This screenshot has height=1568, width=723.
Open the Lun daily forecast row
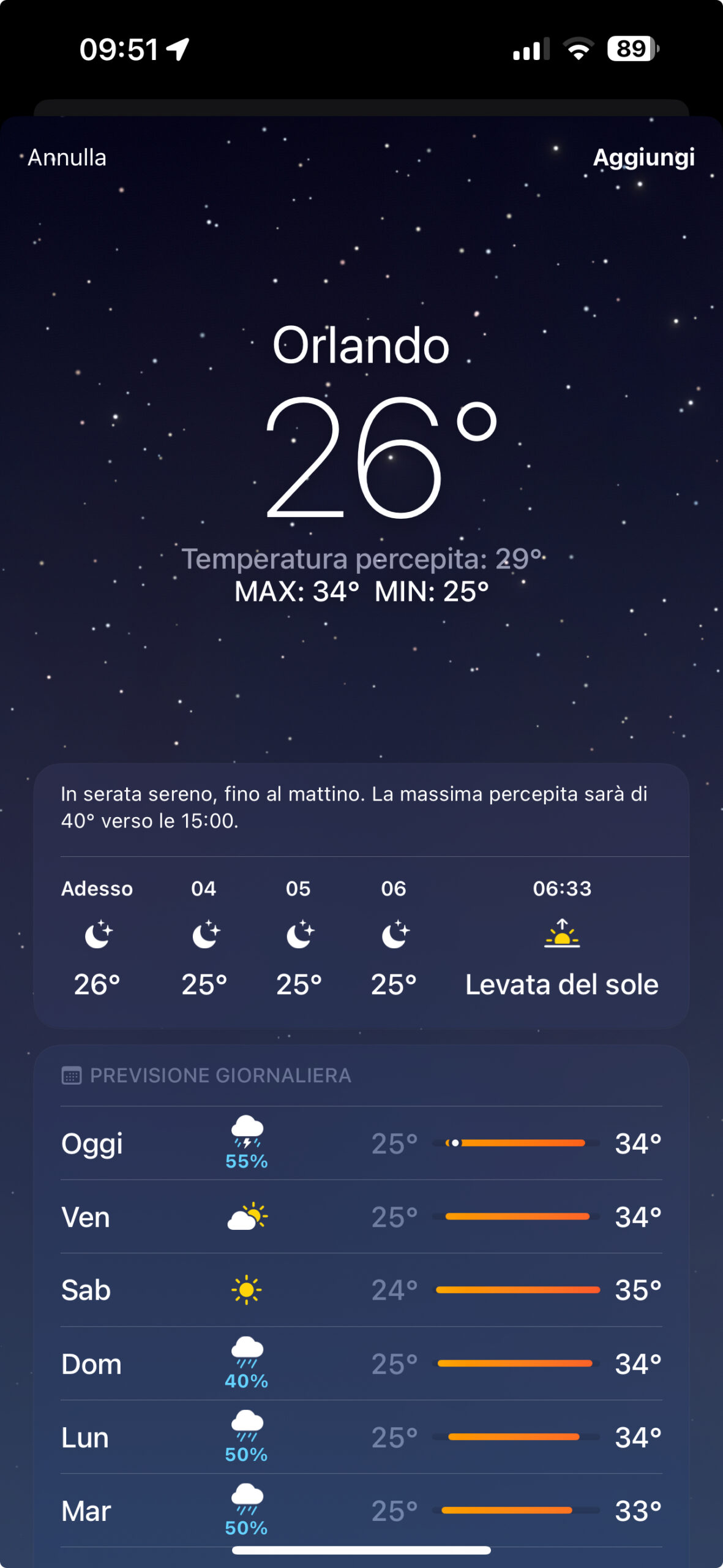click(361, 1437)
